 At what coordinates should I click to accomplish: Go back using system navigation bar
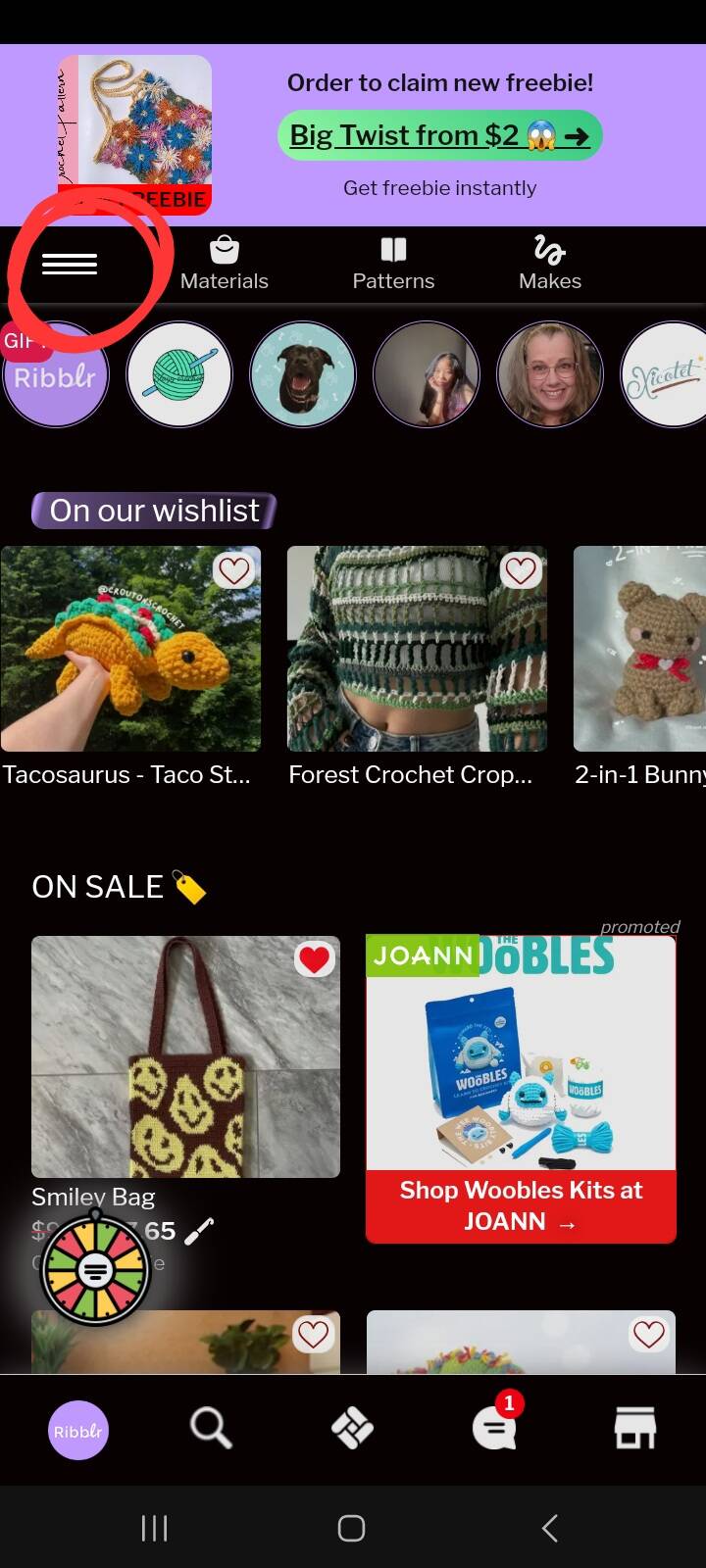click(549, 1528)
